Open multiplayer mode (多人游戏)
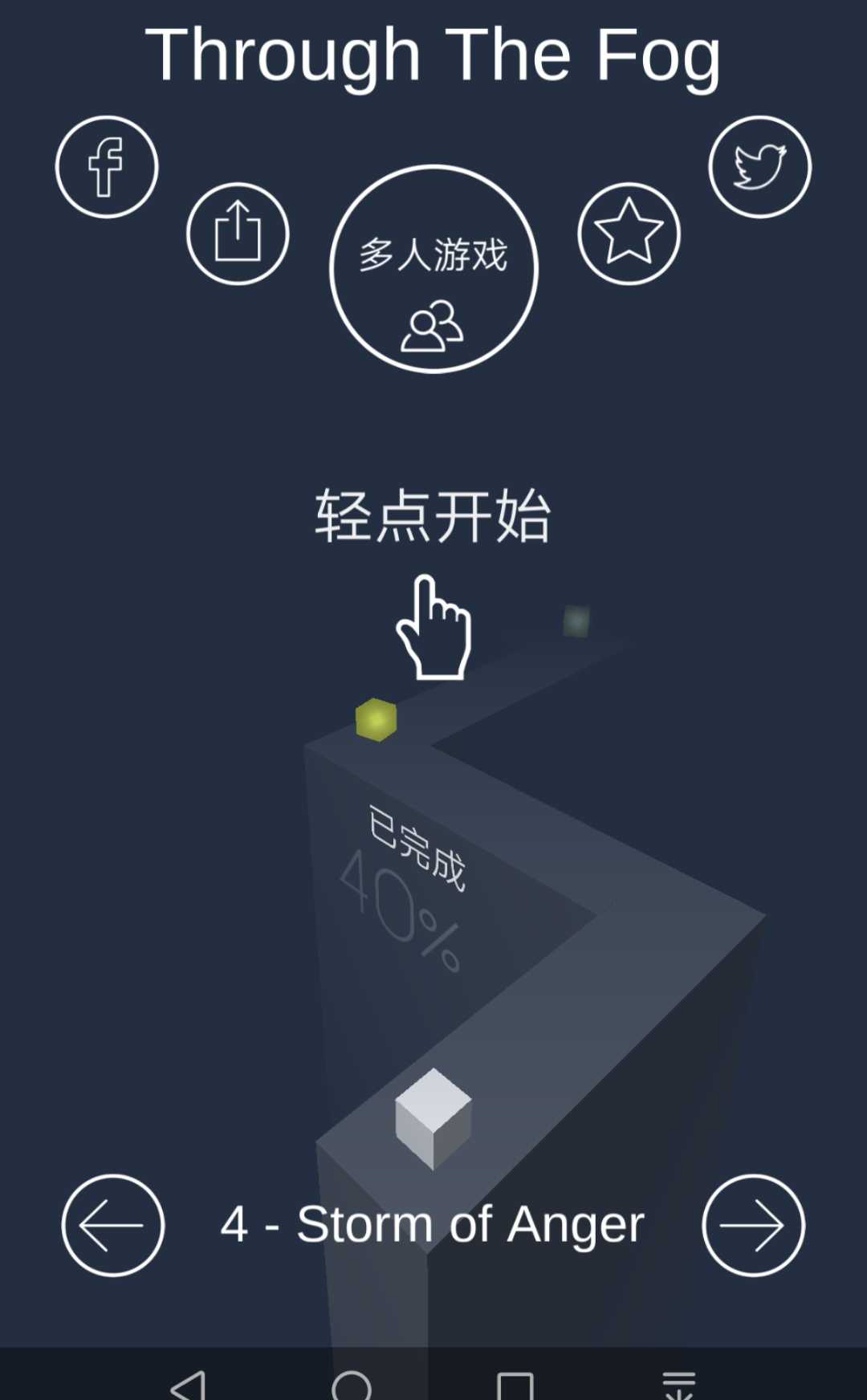 tap(433, 269)
